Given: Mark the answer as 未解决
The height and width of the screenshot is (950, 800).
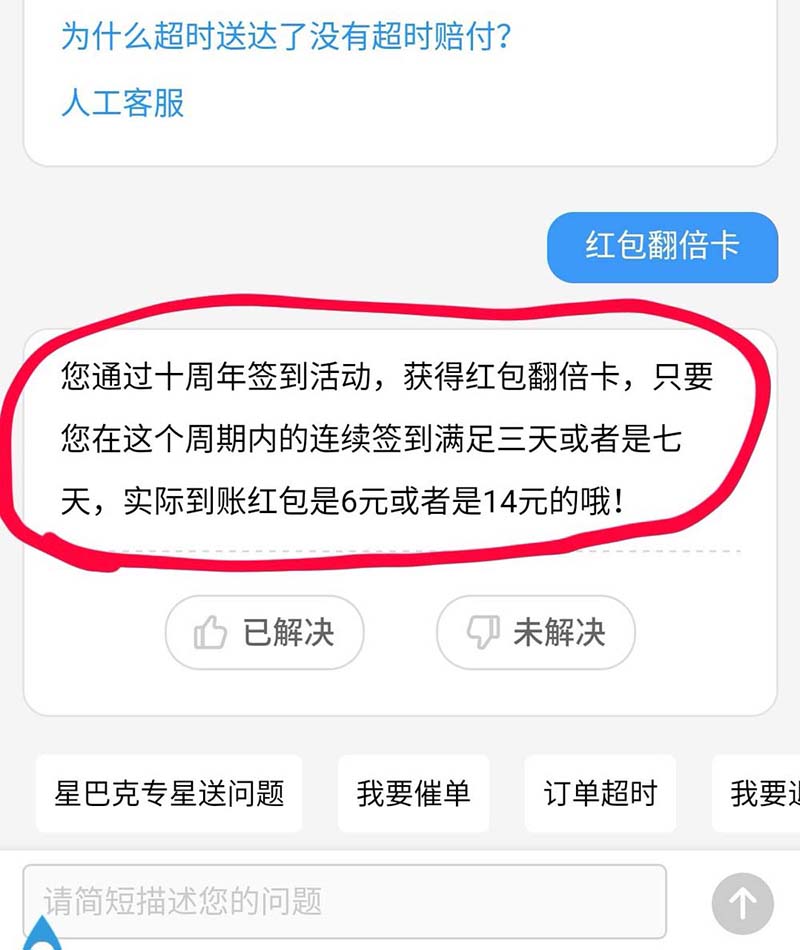Looking at the screenshot, I should pos(535,632).
